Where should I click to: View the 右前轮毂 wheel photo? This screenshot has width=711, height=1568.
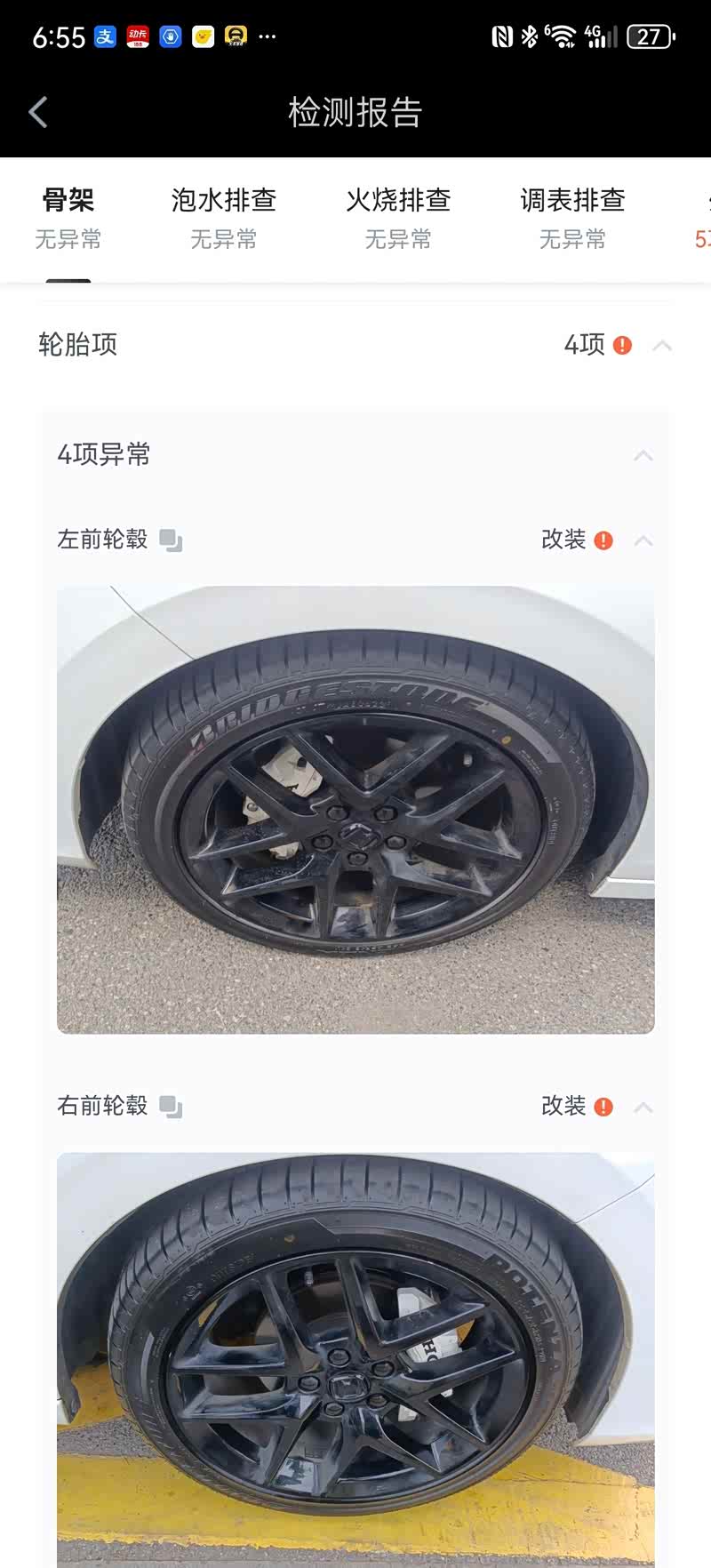pyautogui.click(x=355, y=1360)
